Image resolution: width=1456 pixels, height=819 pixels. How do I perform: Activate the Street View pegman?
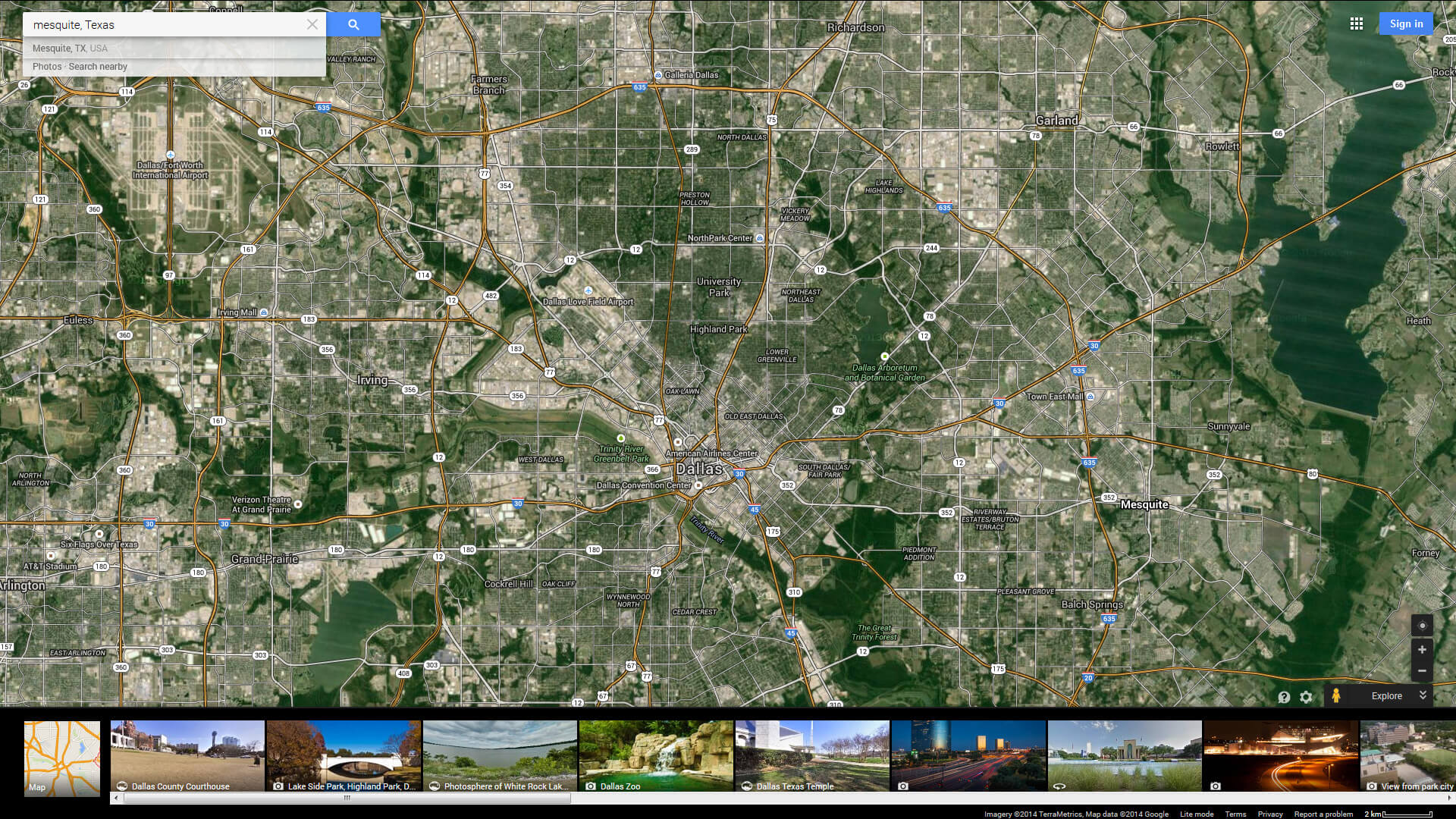point(1336,695)
